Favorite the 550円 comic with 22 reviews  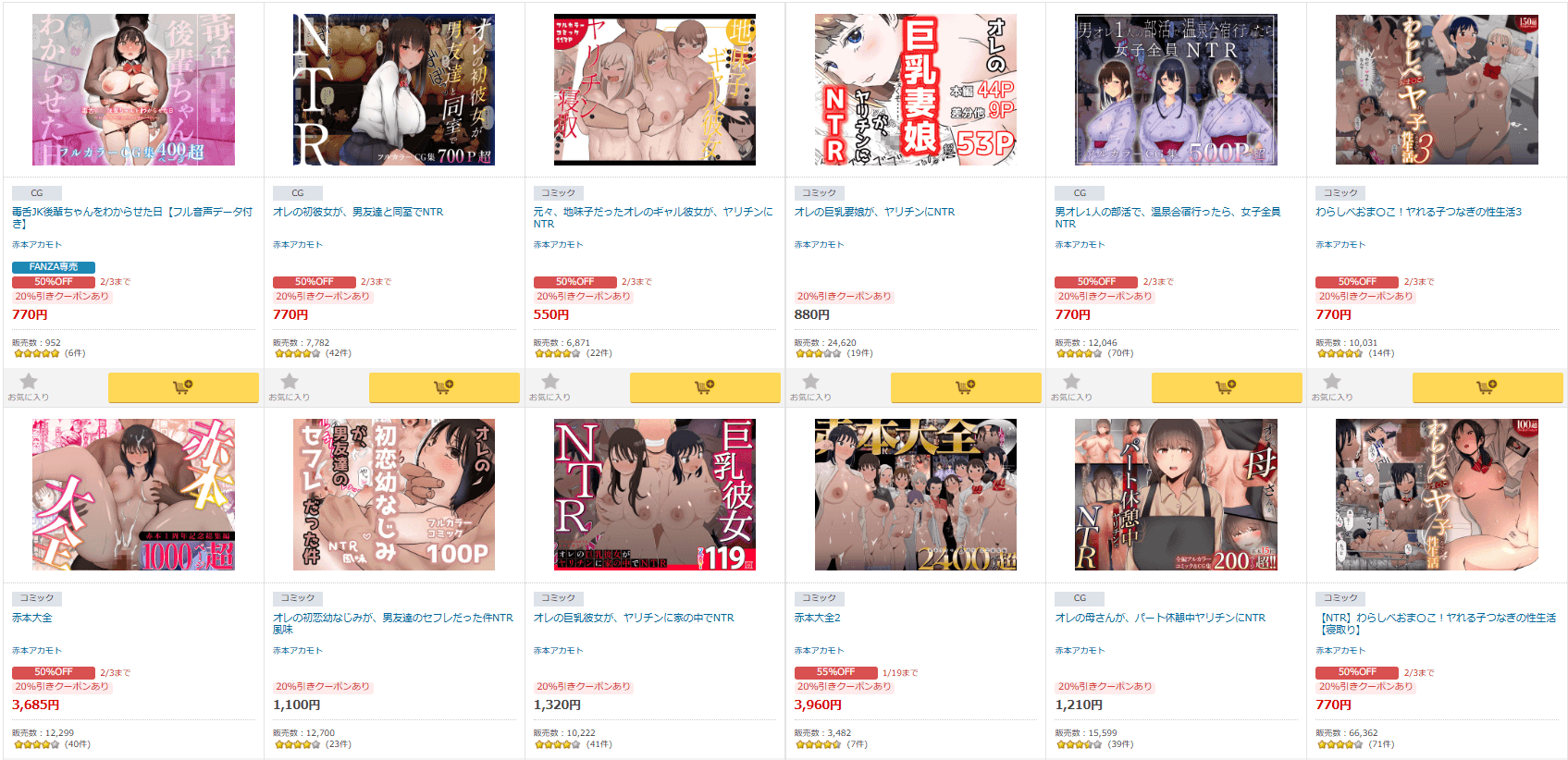pyautogui.click(x=549, y=386)
